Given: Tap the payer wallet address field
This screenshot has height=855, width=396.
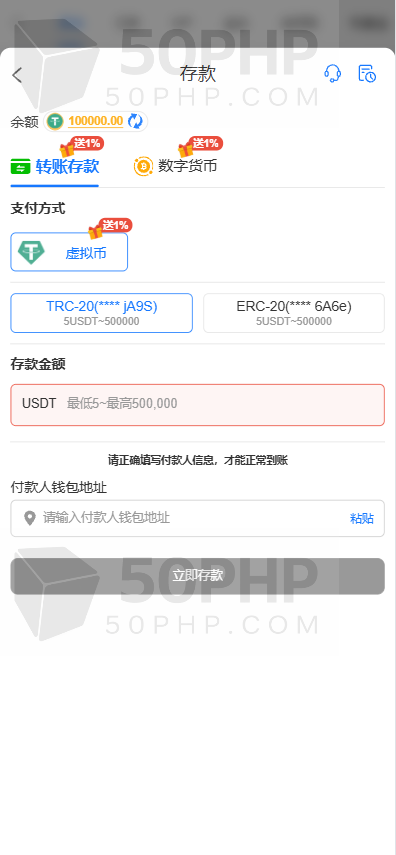Looking at the screenshot, I should [197, 518].
